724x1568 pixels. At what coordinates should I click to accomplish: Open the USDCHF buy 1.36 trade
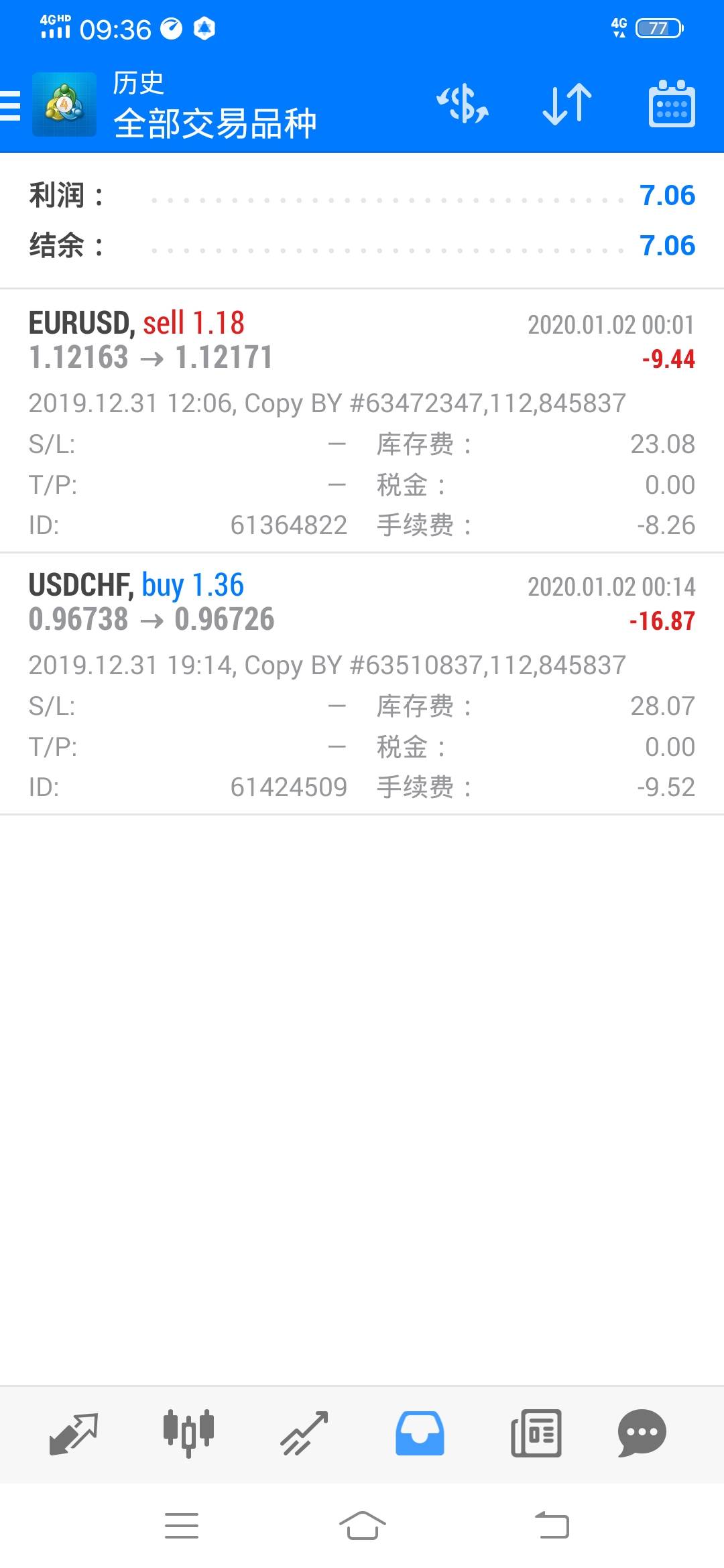tap(362, 683)
